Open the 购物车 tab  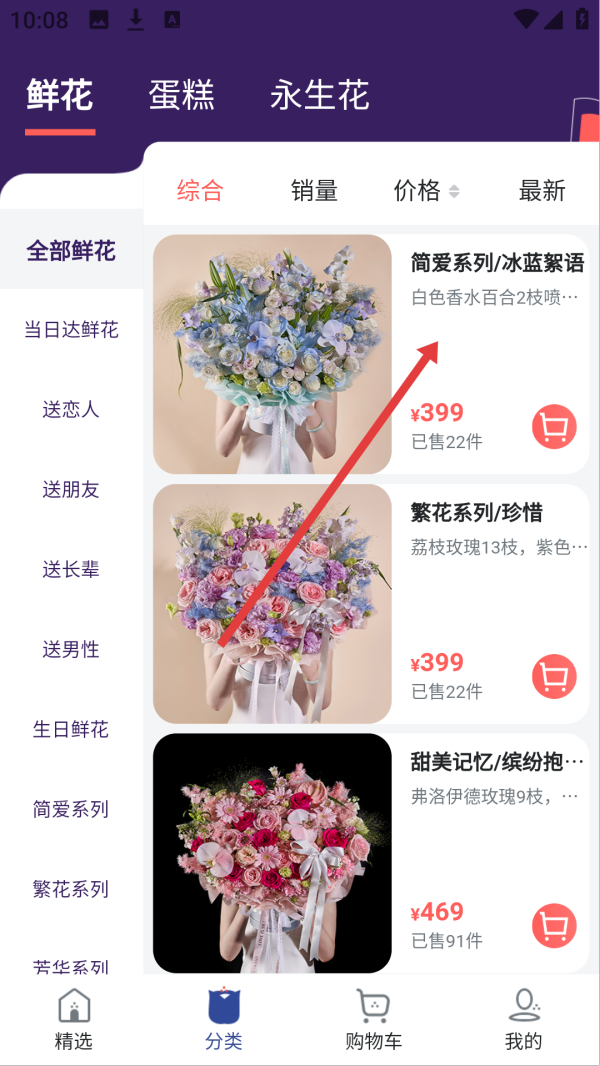pyautogui.click(x=373, y=1020)
